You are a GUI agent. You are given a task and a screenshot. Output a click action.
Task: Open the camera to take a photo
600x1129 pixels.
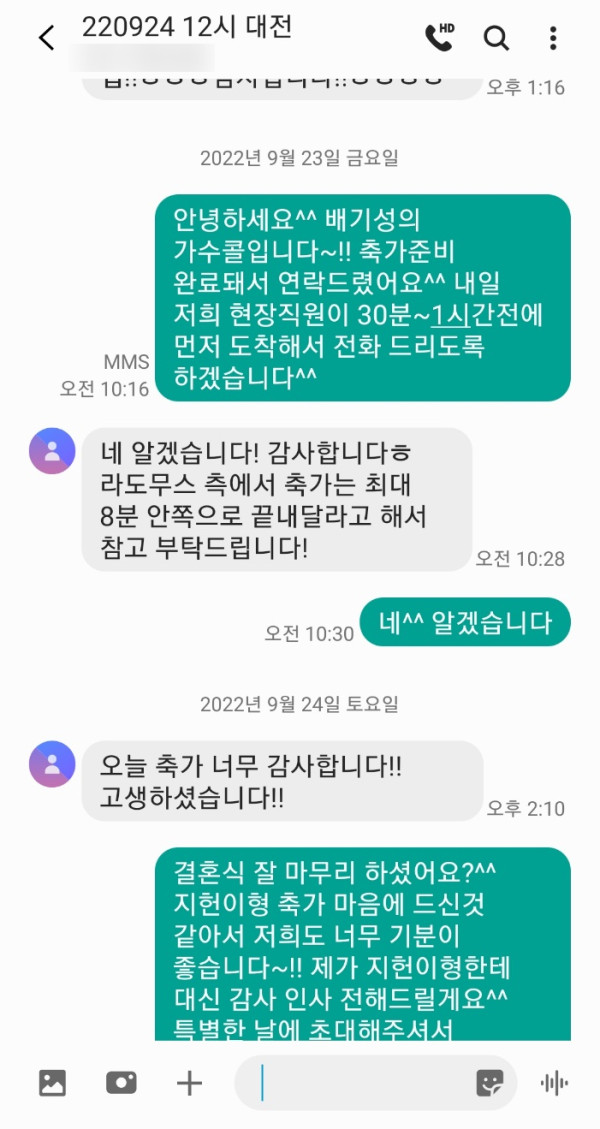121,1082
